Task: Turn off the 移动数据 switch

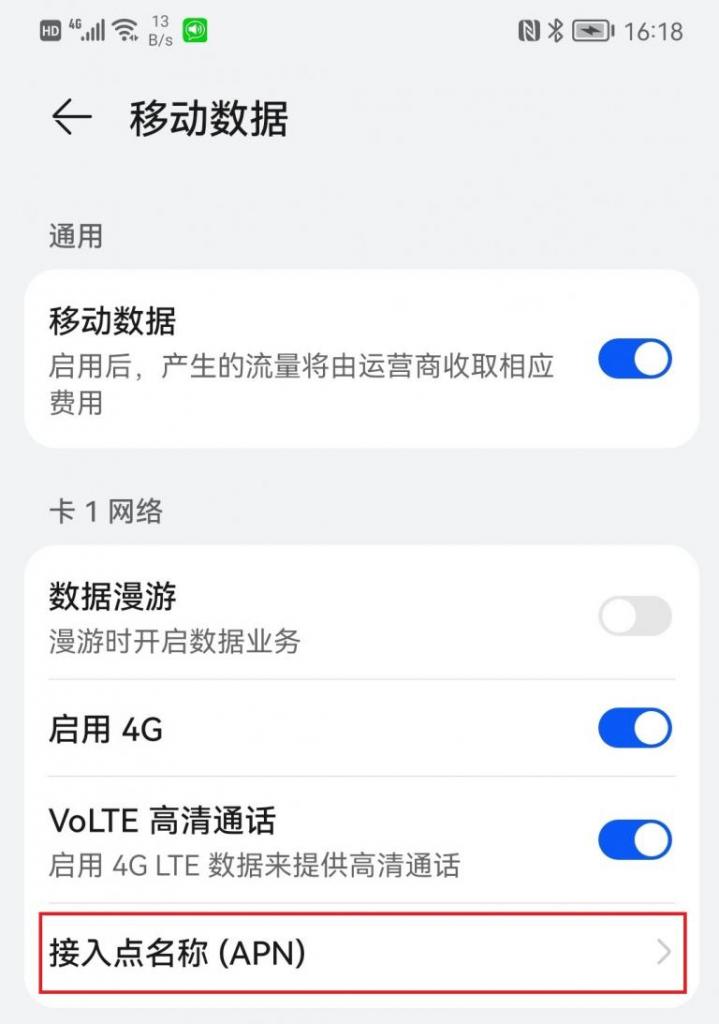Action: coord(634,360)
